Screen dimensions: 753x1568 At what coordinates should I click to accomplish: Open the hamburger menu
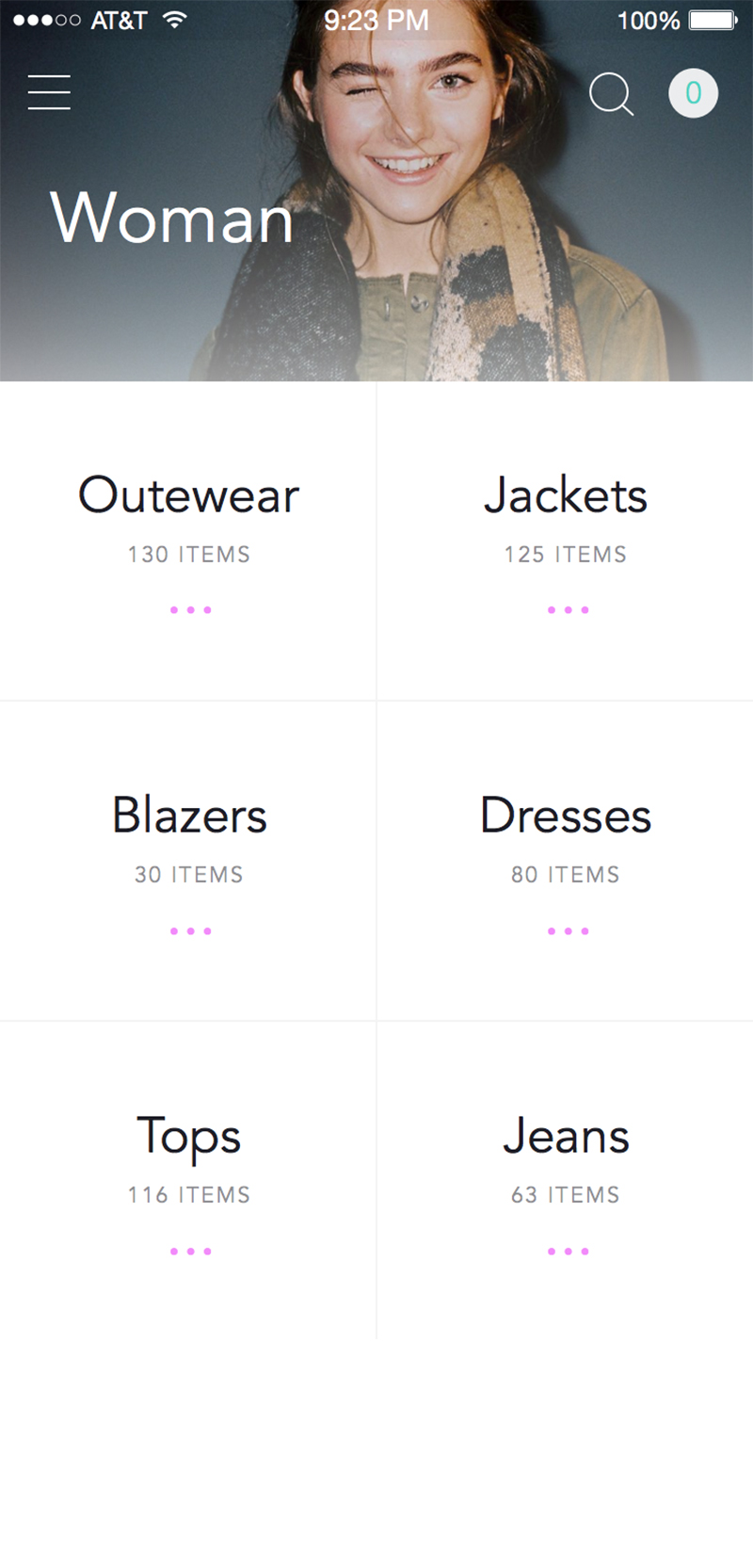49,92
